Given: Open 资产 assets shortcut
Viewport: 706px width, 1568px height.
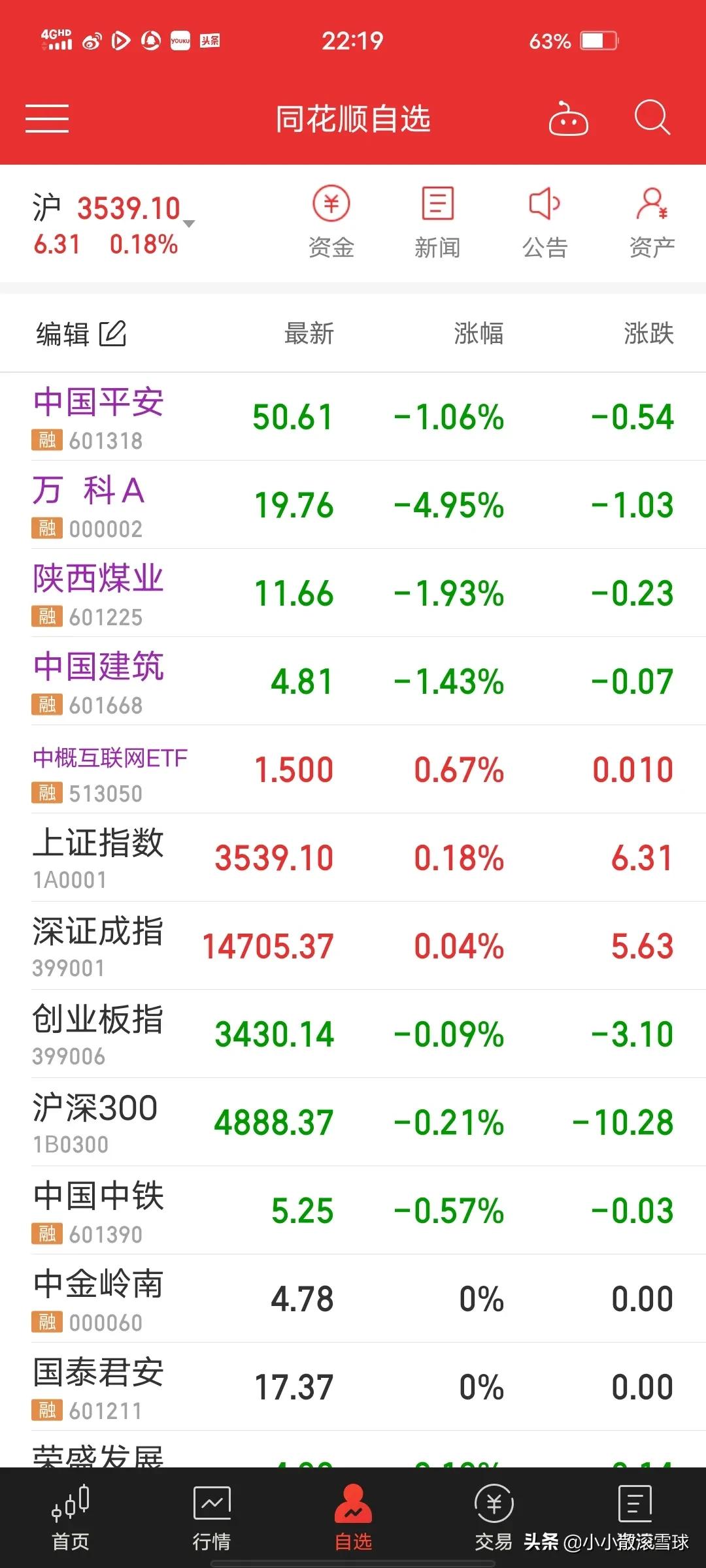Looking at the screenshot, I should (652, 222).
